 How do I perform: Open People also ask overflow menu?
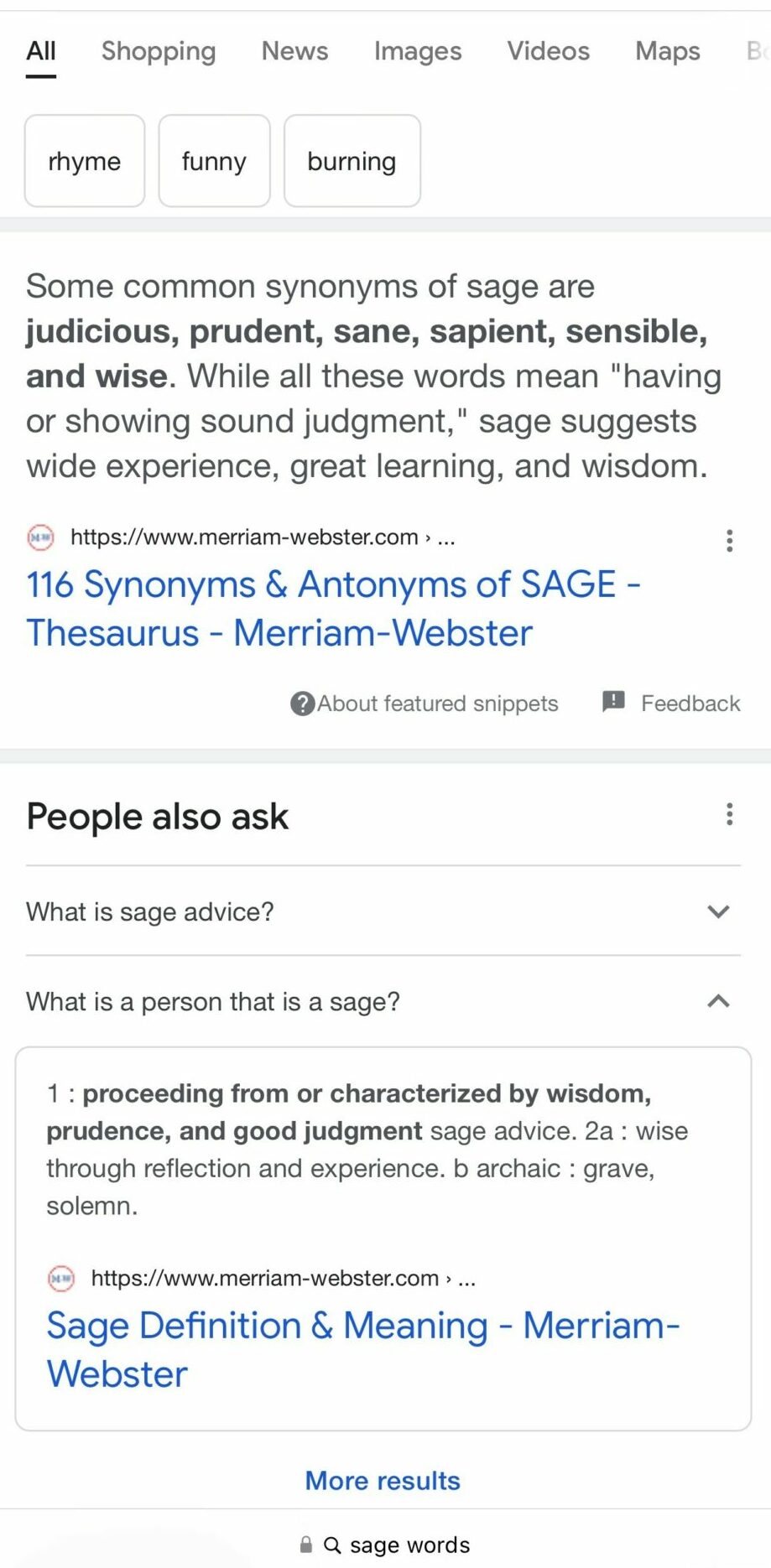click(x=729, y=814)
